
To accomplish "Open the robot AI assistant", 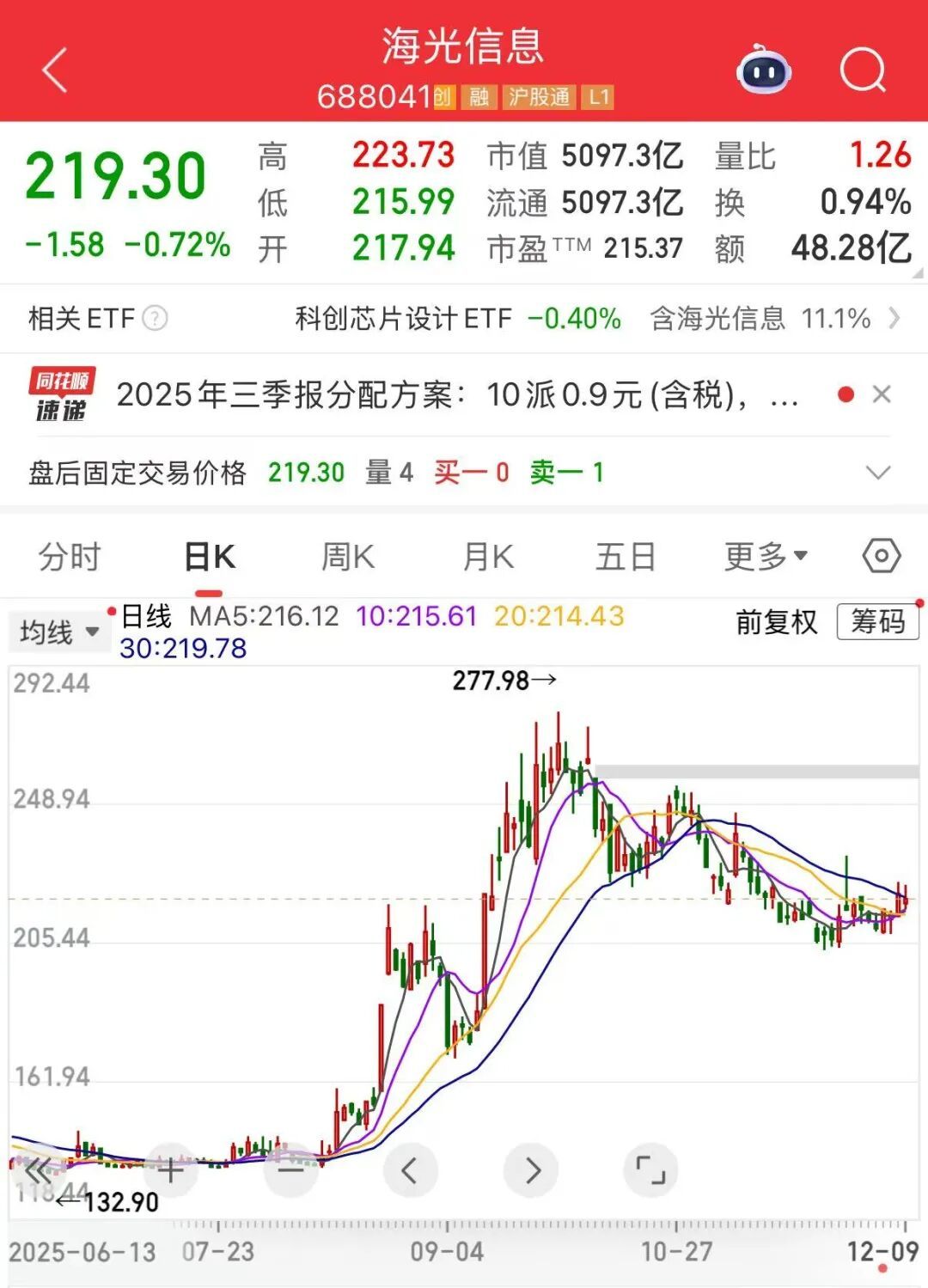I will [763, 70].
